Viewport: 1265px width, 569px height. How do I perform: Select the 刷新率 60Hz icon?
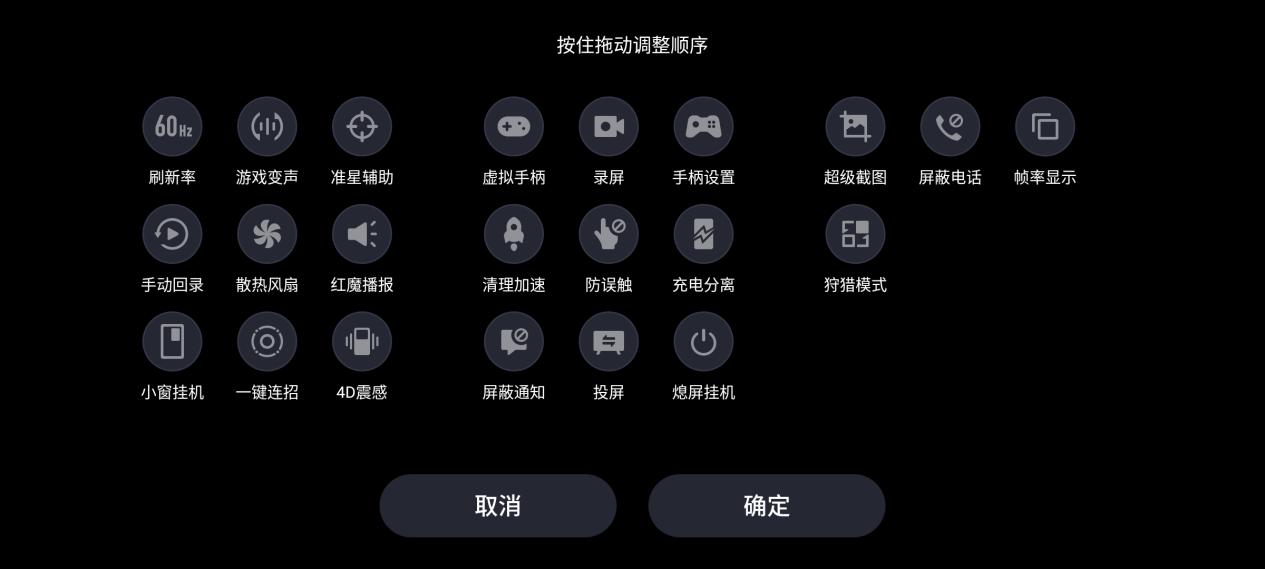[172, 127]
